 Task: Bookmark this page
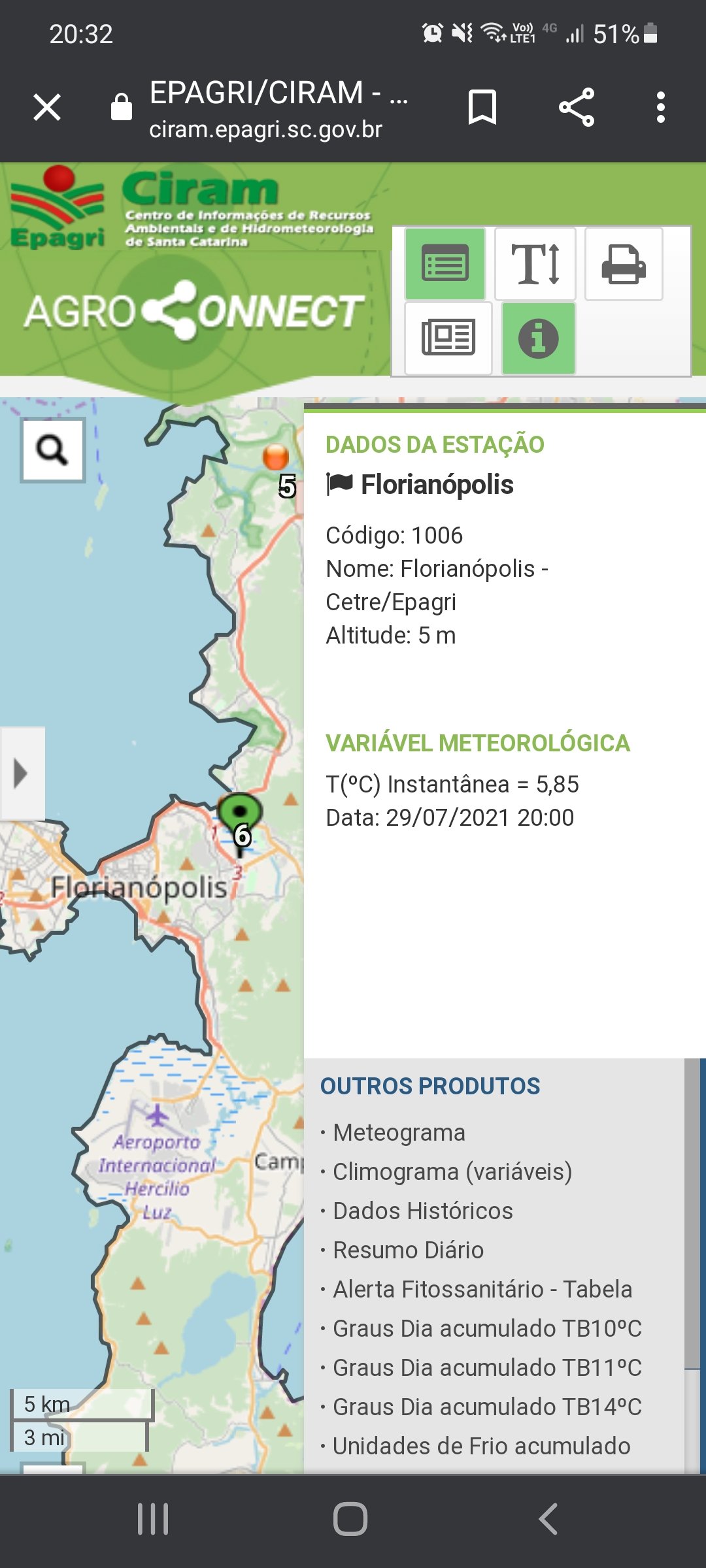pos(482,107)
